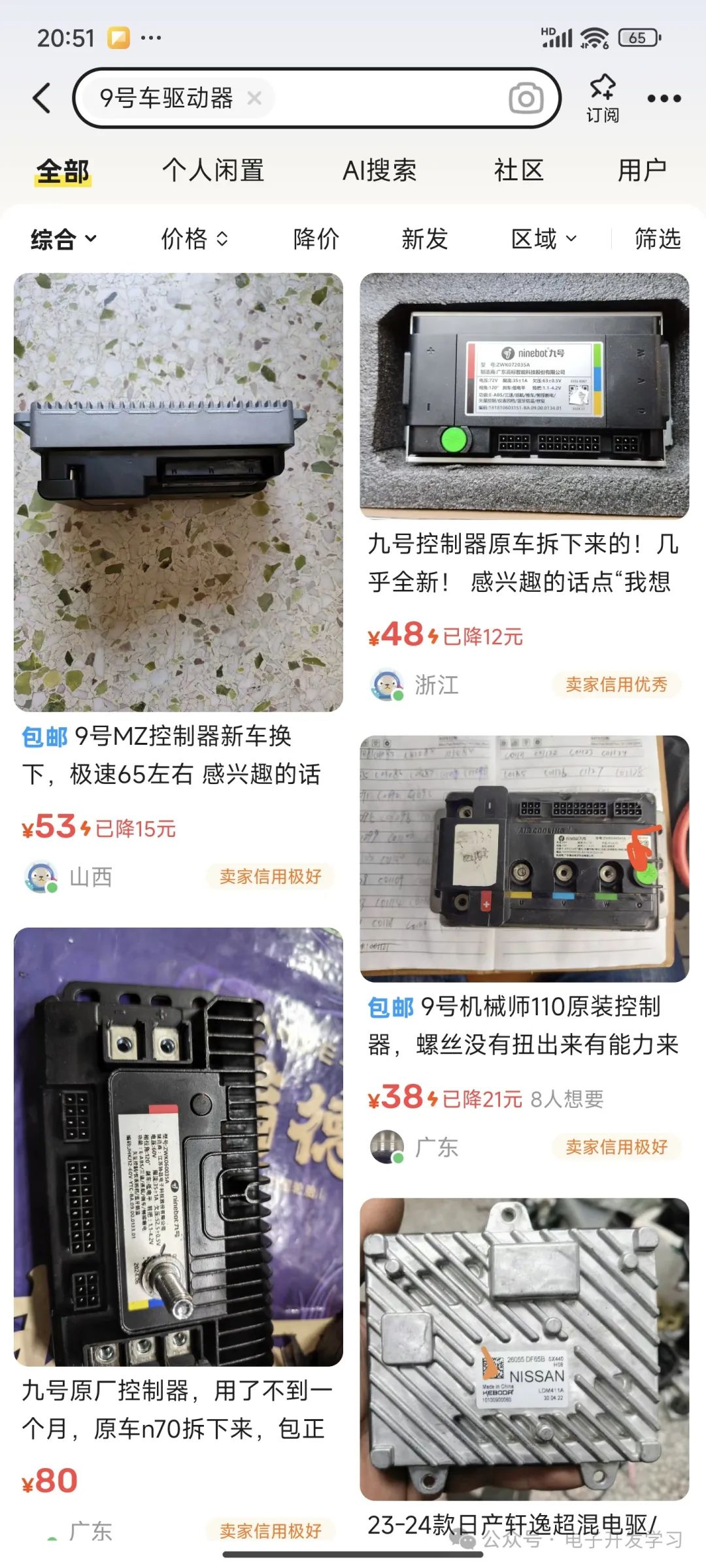Expand the 区域 region dropdown
The height and width of the screenshot is (1568, 706).
click(544, 239)
